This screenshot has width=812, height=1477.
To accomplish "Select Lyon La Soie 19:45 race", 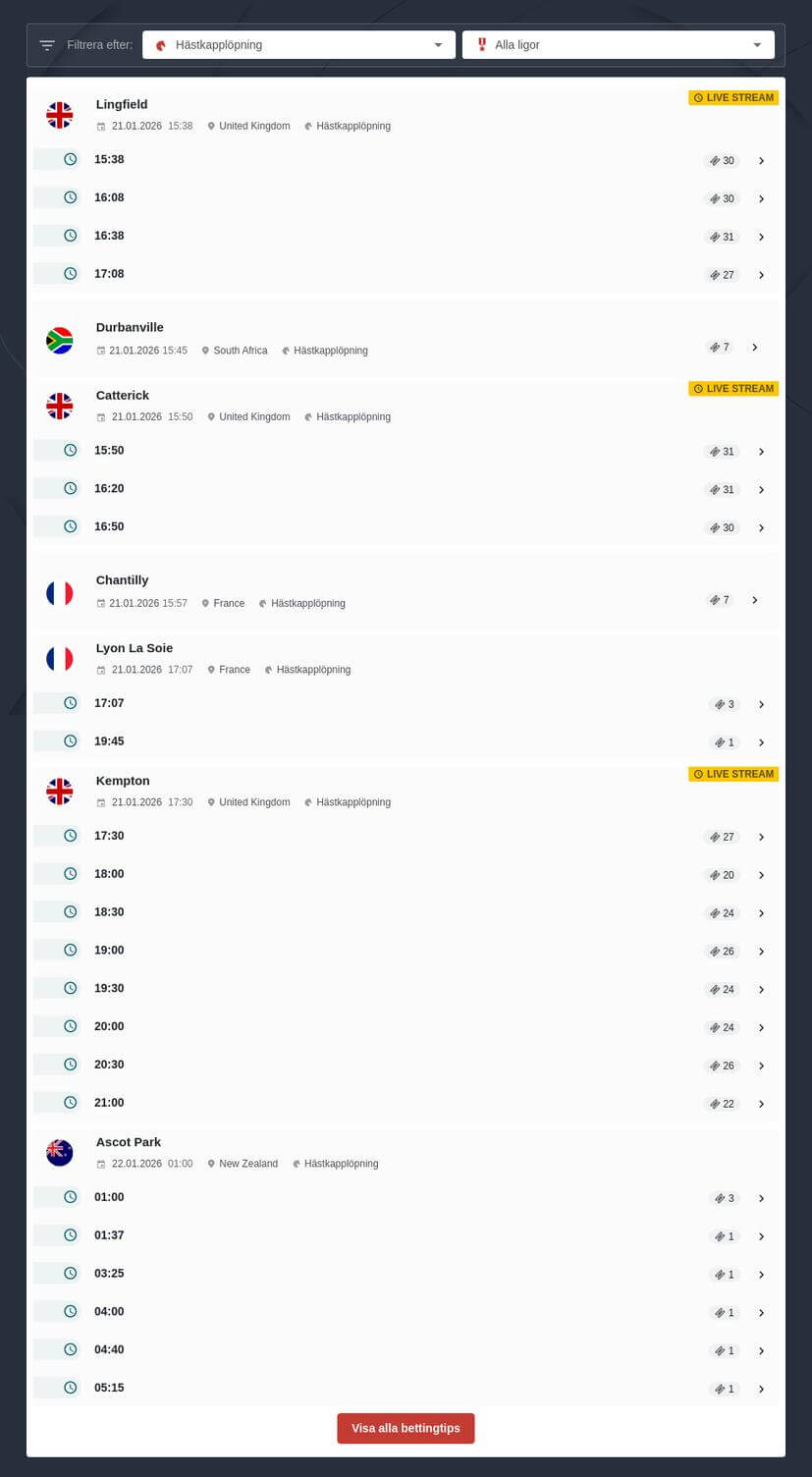I will (x=109, y=741).
